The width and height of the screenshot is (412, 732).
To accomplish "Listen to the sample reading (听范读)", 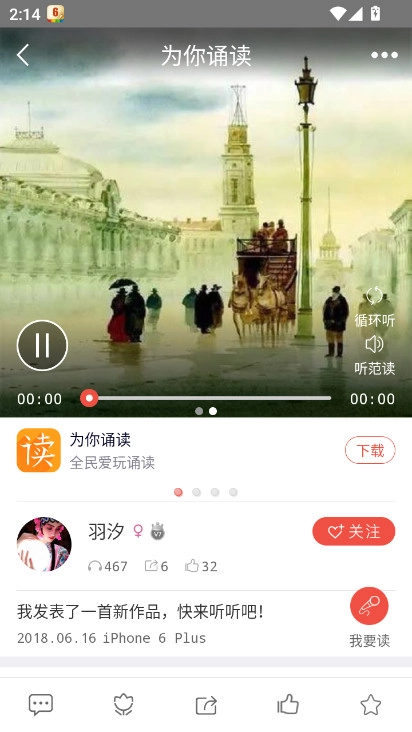I will (374, 356).
